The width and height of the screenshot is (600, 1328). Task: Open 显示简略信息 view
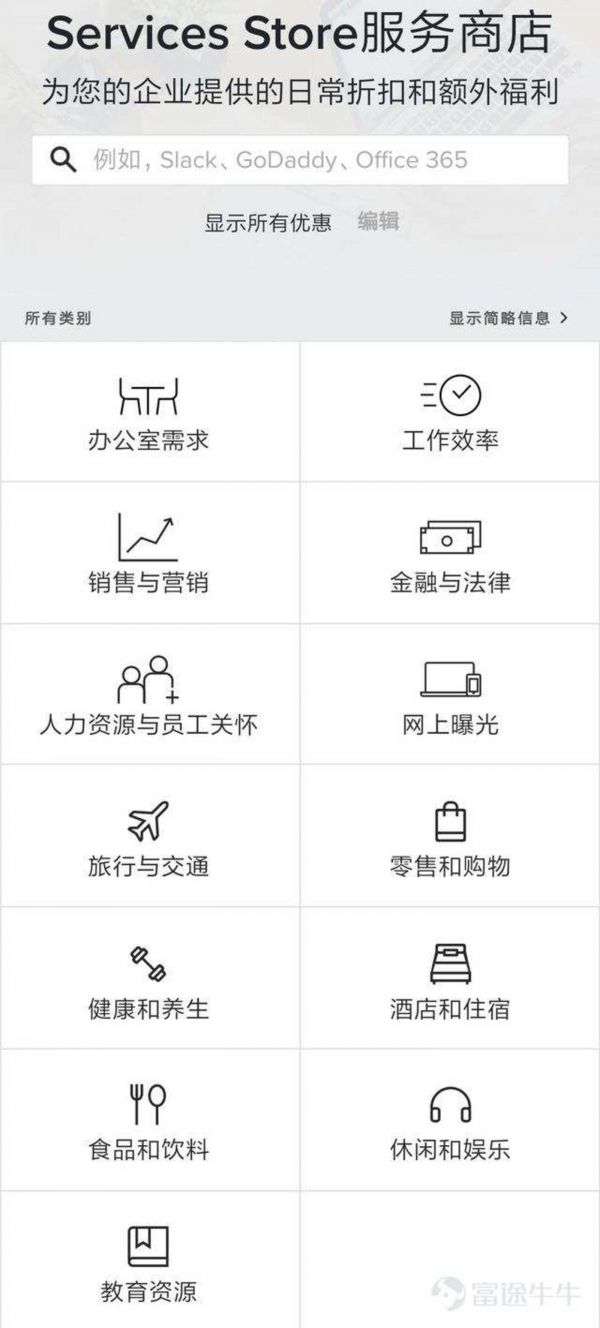pos(508,318)
